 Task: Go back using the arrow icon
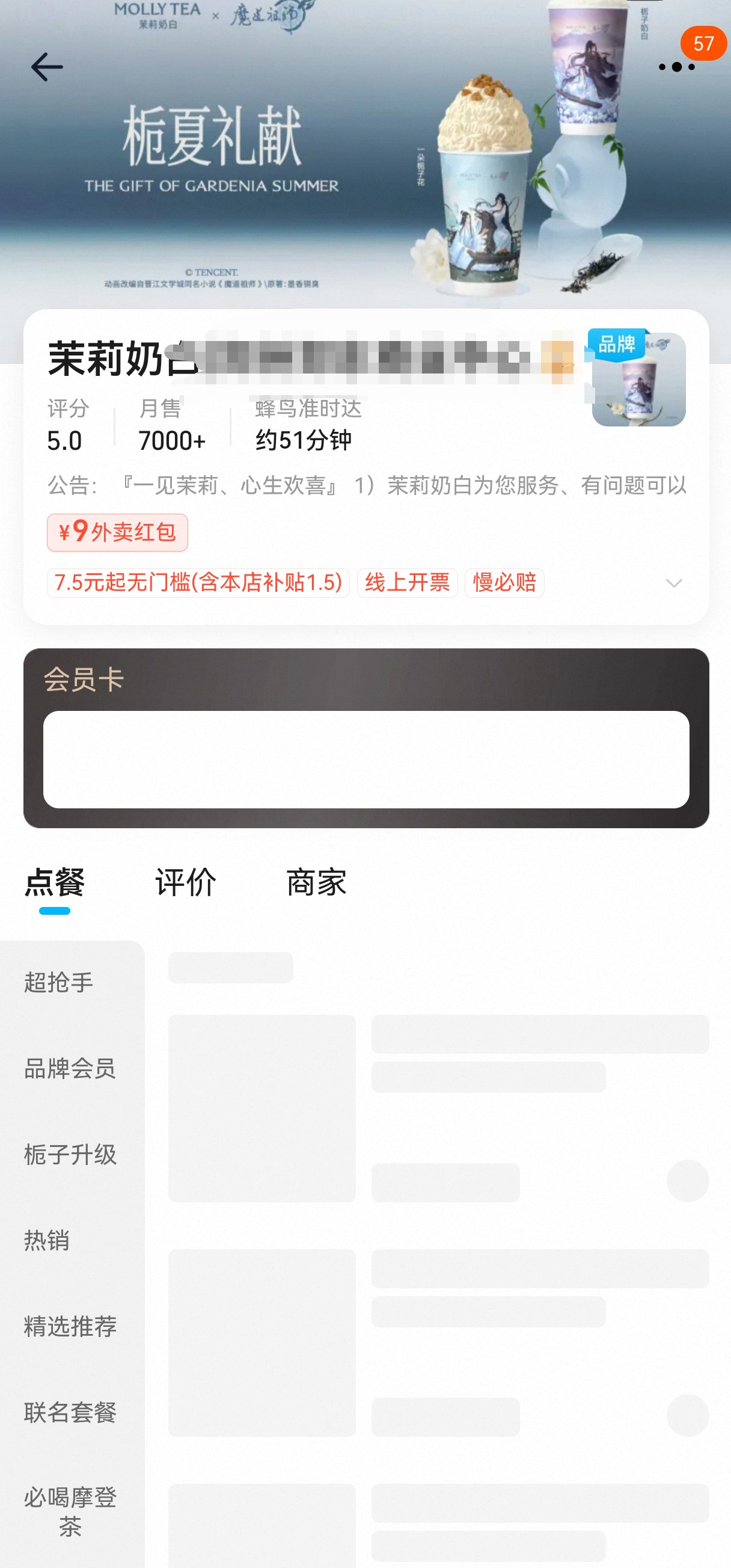(x=47, y=67)
